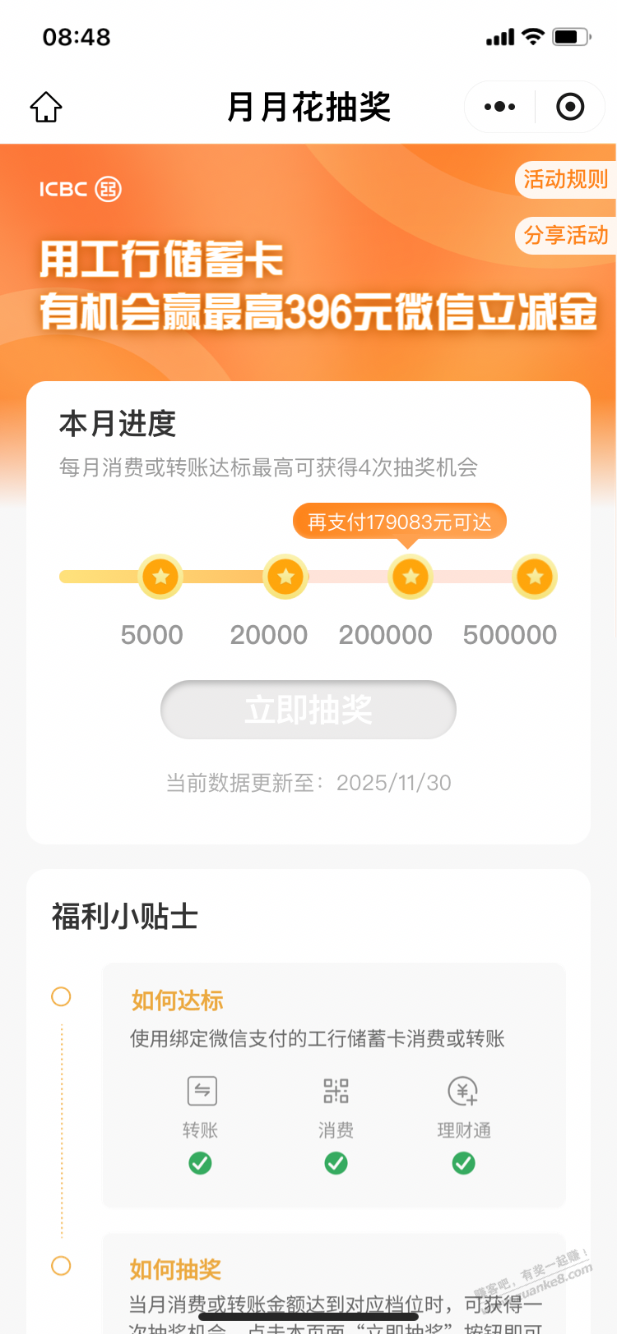Go to the mini program home
Image resolution: width=617 pixels, height=1334 pixels.
(46, 107)
